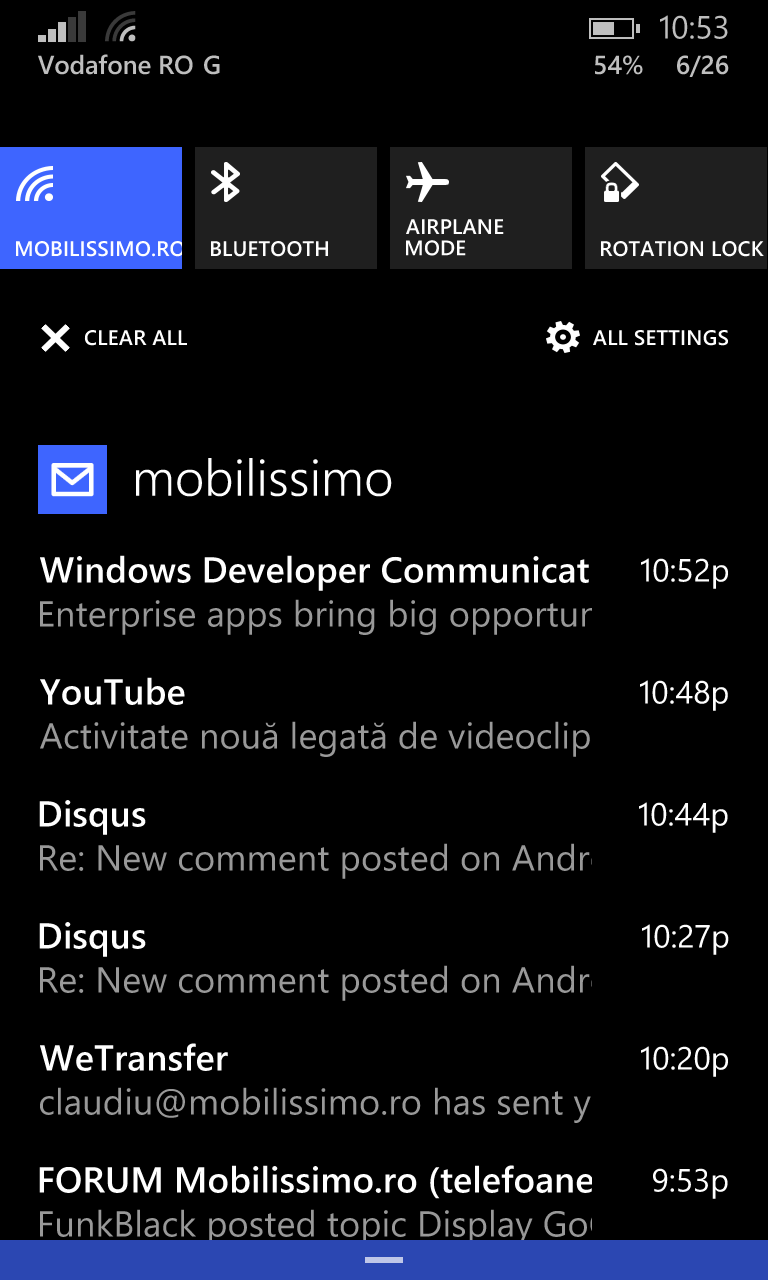Enable airplane mode

[x=480, y=208]
